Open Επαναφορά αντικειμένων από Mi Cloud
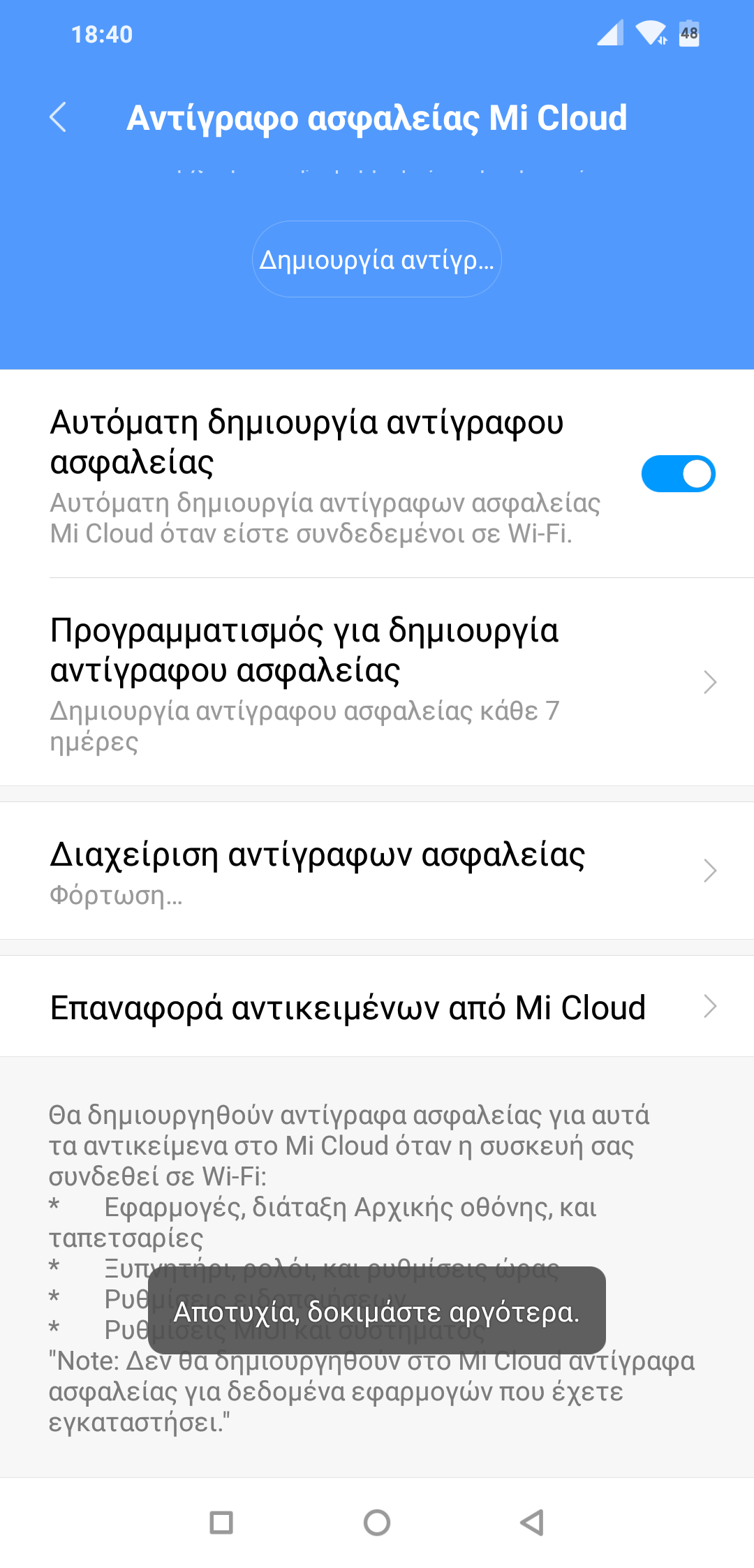Screen dimensions: 754x1568 coord(377,1007)
